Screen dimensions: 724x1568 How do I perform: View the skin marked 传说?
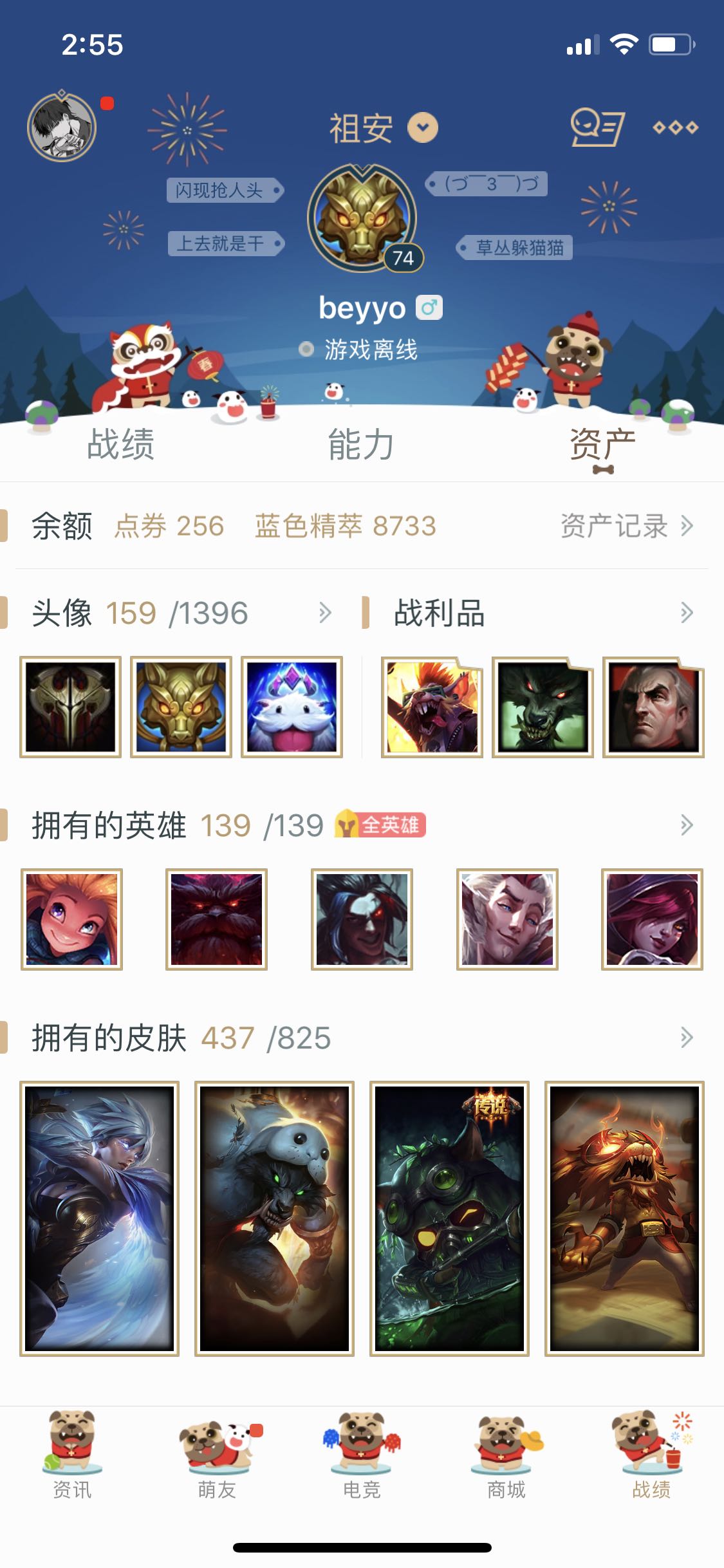coord(449,1218)
